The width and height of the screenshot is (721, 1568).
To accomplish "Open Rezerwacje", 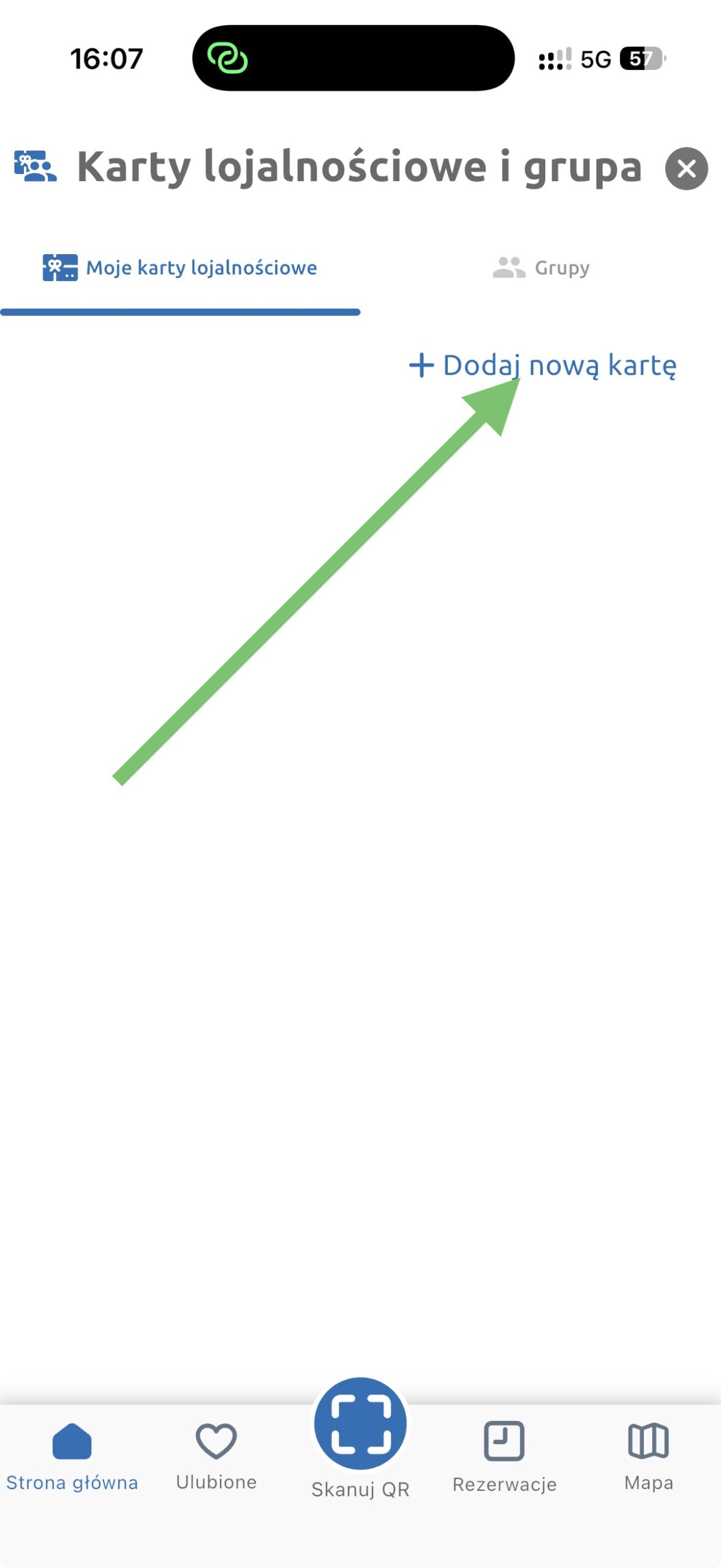I will [504, 1457].
